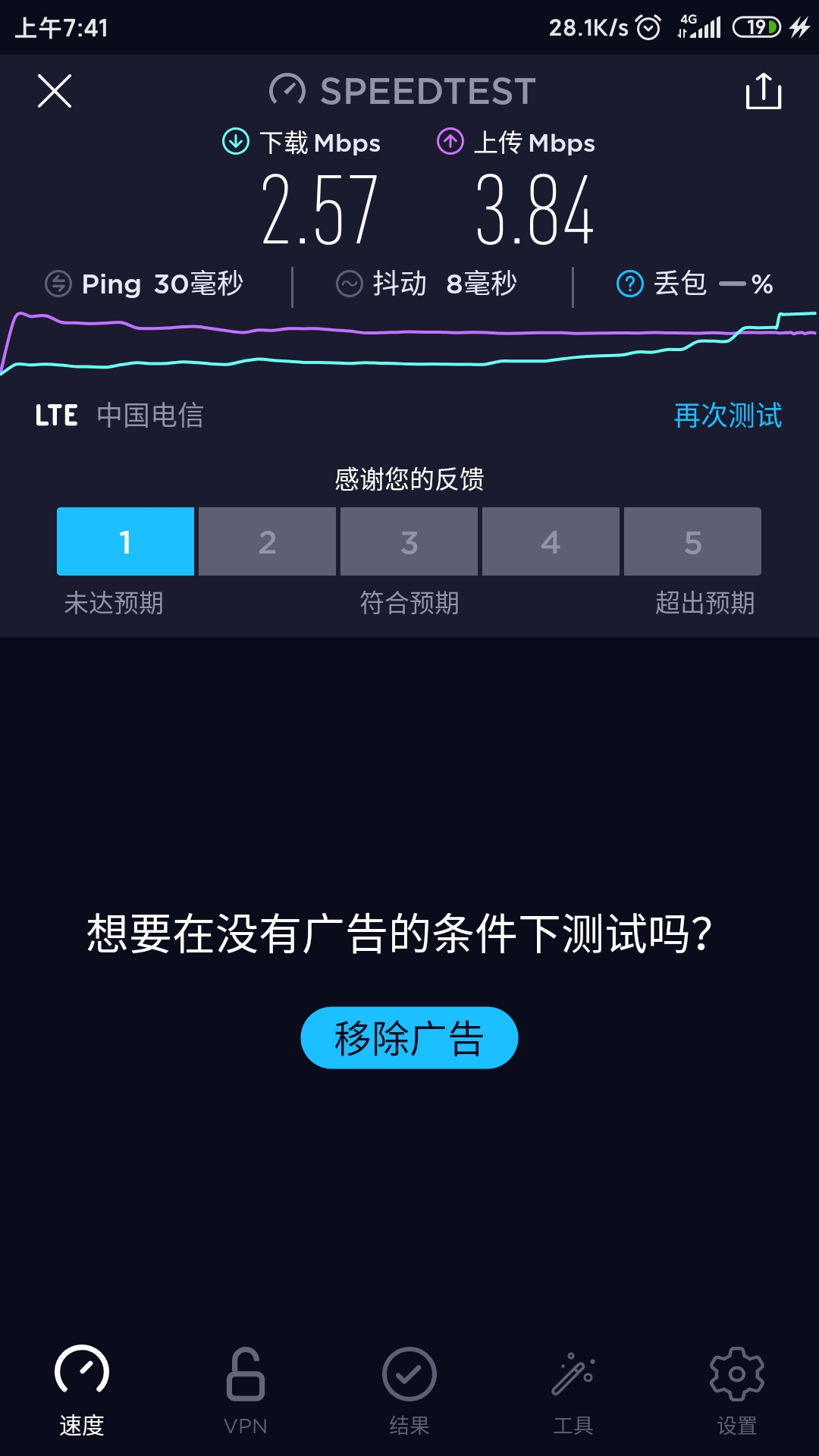Image resolution: width=819 pixels, height=1456 pixels.
Task: Click the Speedtest gauge logo in header
Action: pos(287,90)
